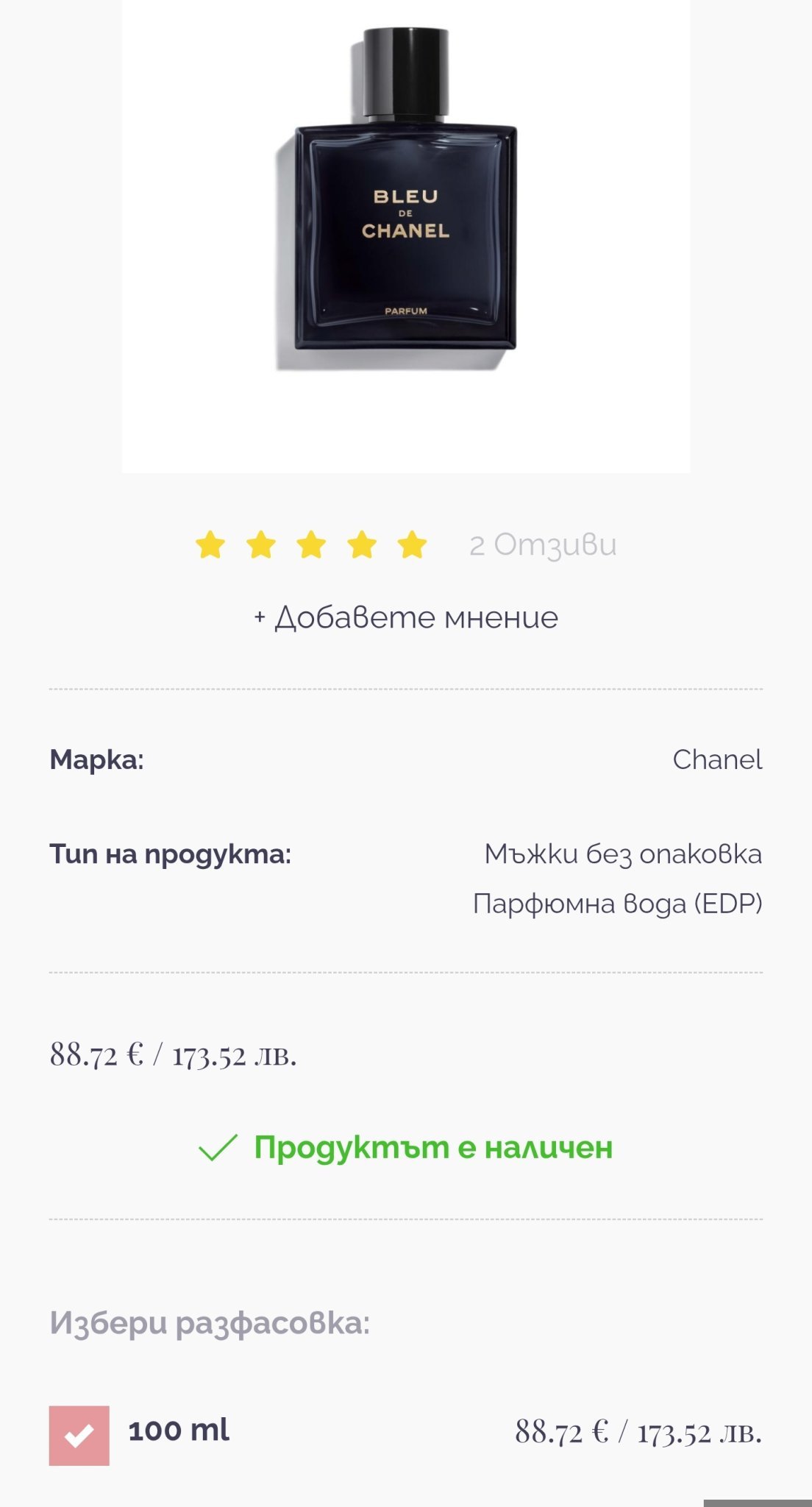Tap Добавете мнение to add a review

pos(406,617)
